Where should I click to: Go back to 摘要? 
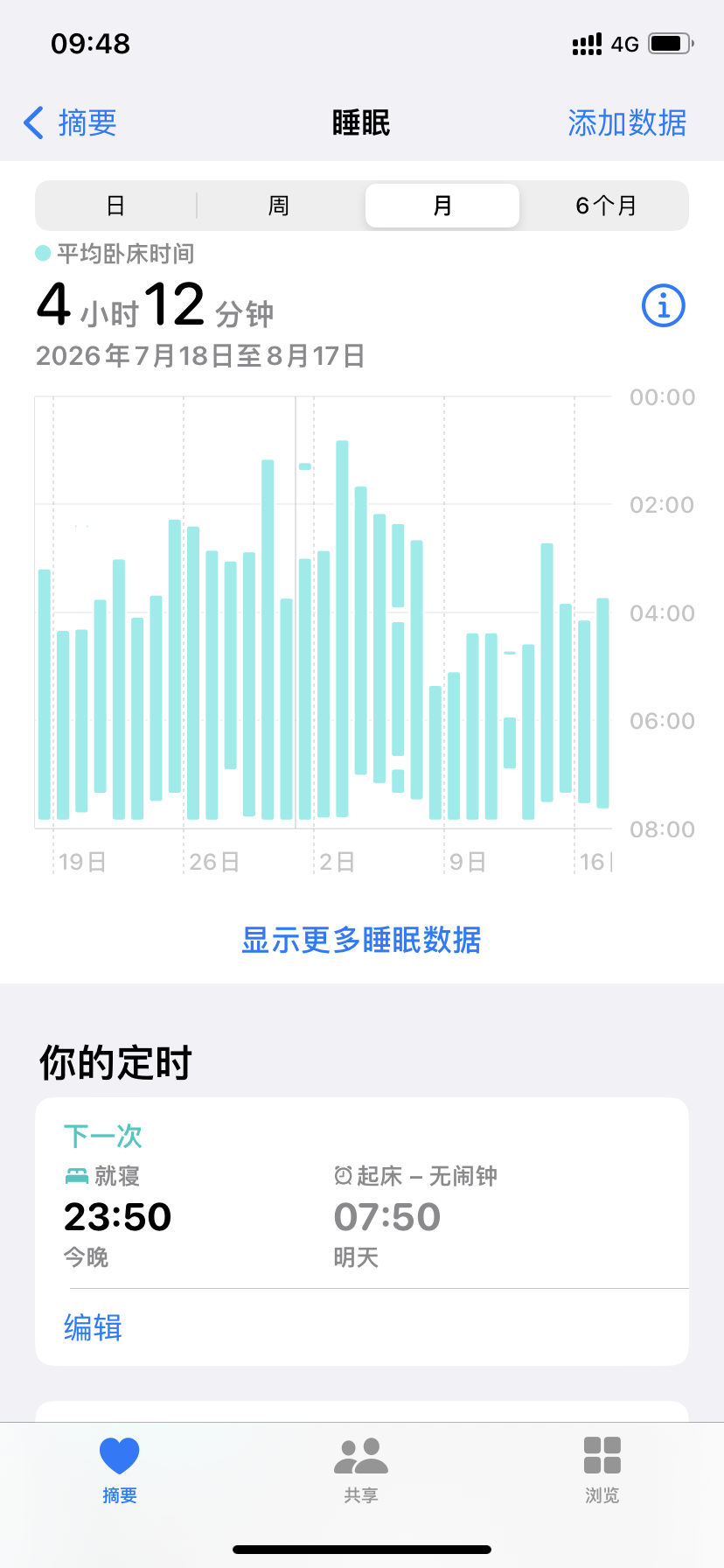click(70, 123)
